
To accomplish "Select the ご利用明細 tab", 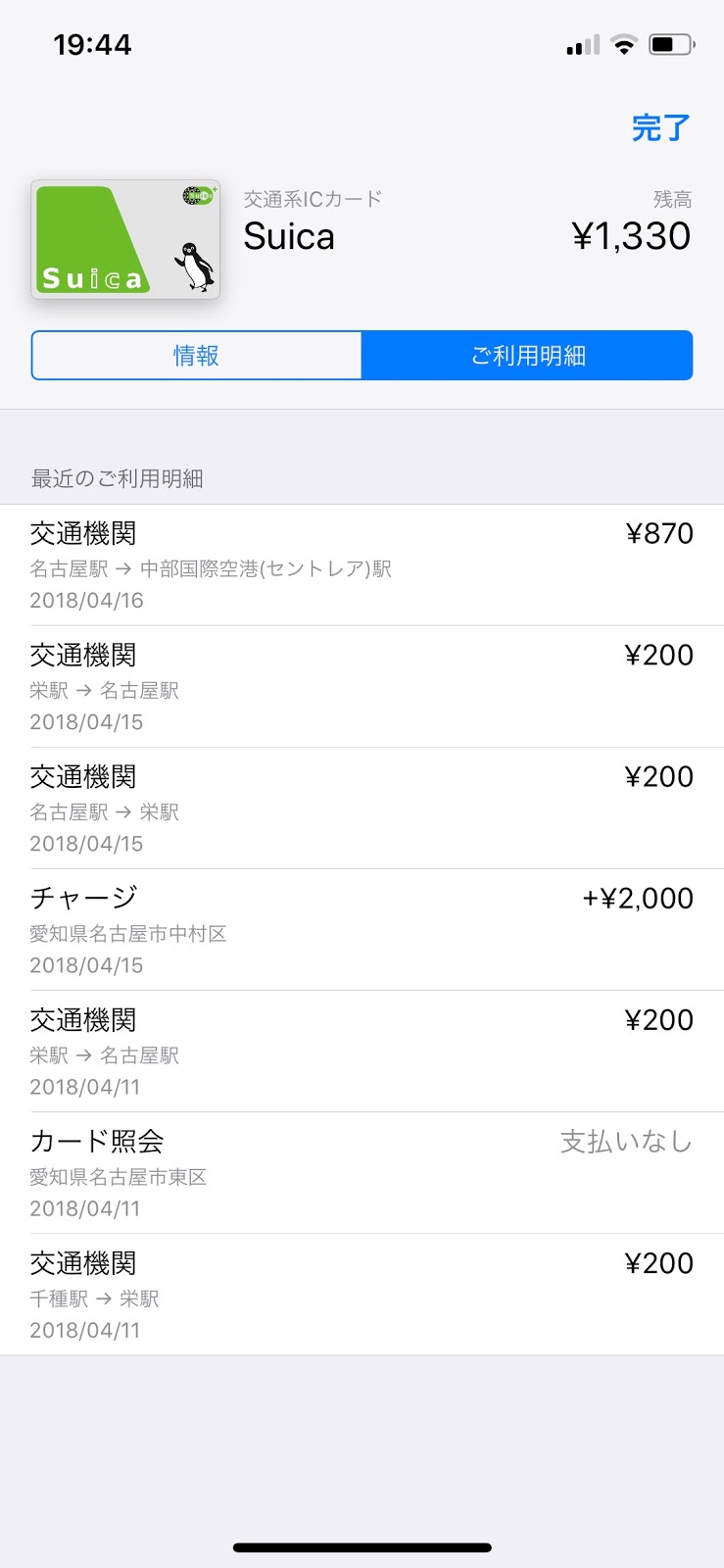I will pyautogui.click(x=527, y=355).
